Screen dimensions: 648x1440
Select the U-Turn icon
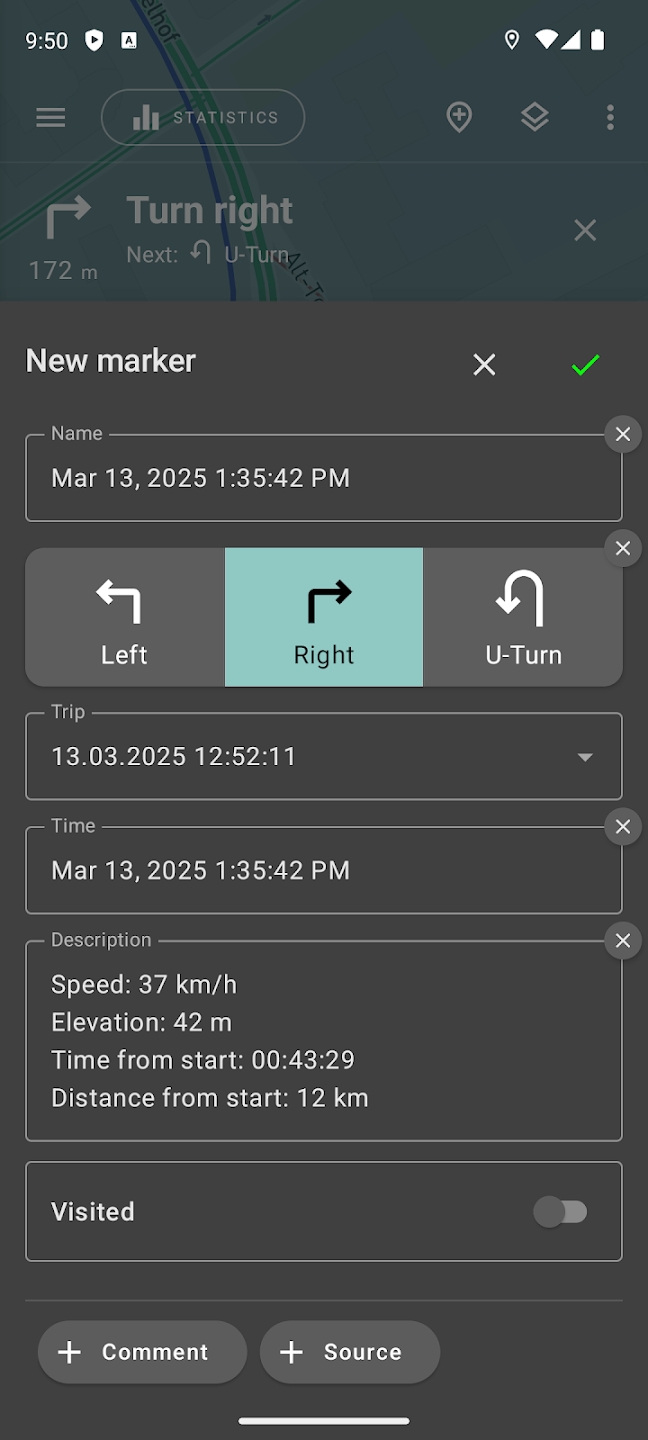(523, 617)
